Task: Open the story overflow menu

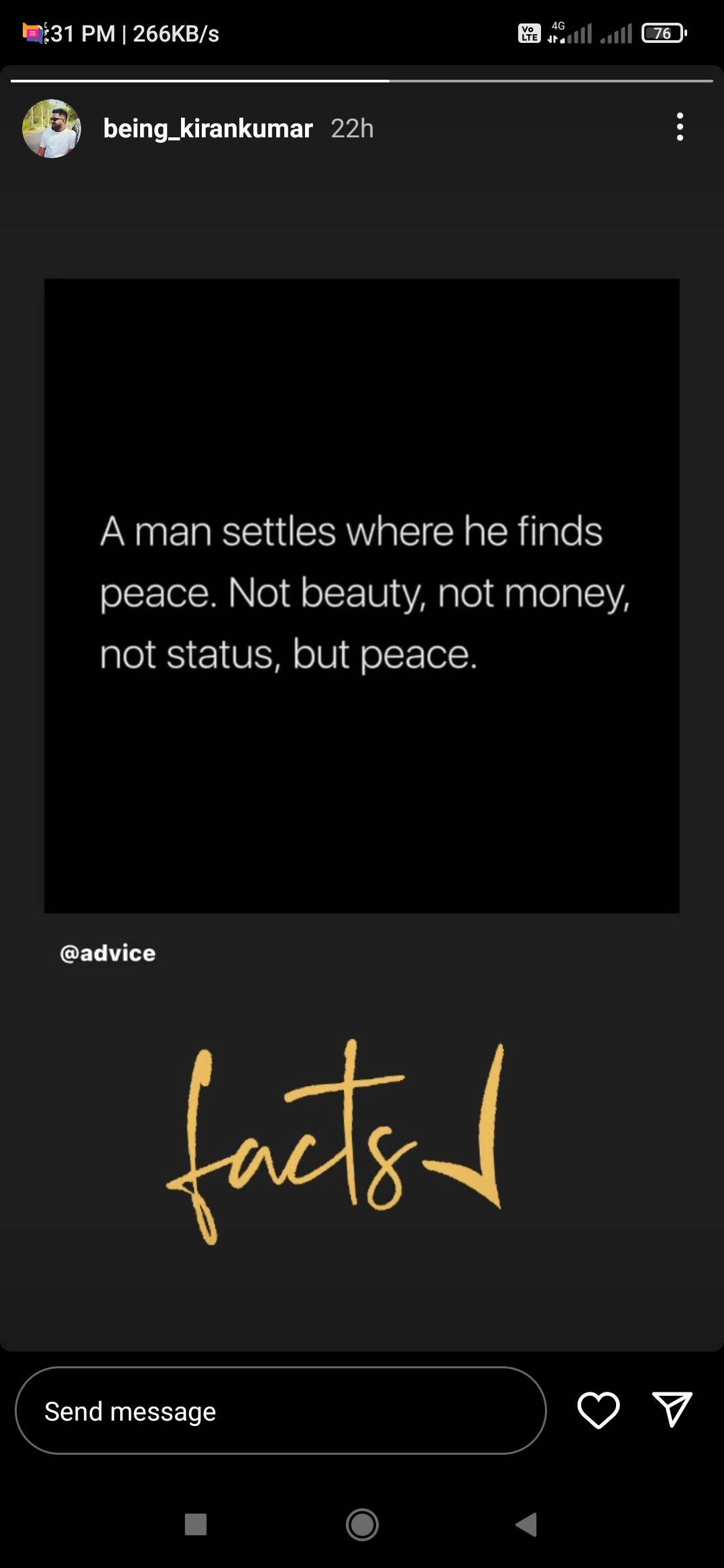Action: click(680, 127)
